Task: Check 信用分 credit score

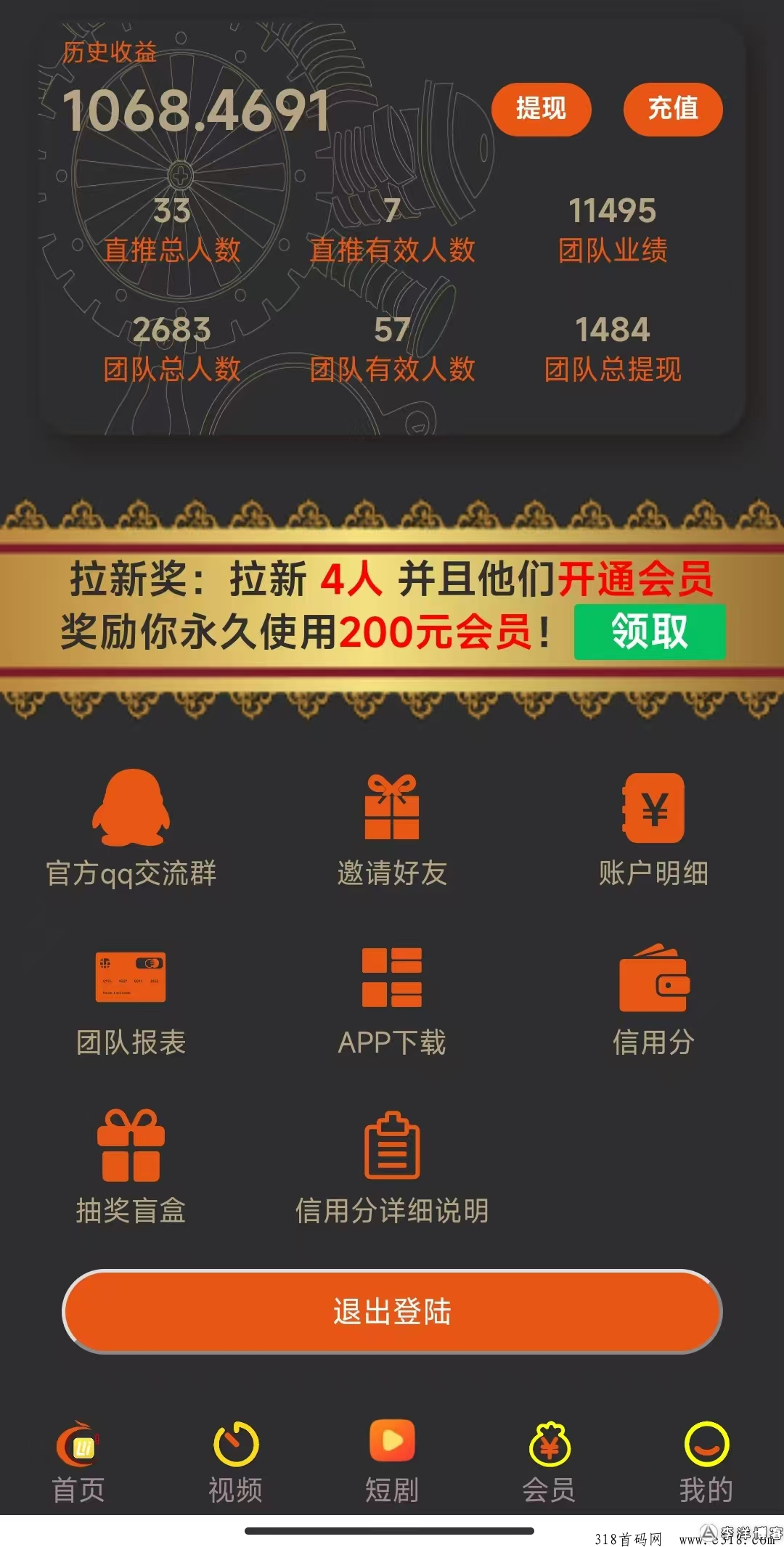Action: 653,1000
